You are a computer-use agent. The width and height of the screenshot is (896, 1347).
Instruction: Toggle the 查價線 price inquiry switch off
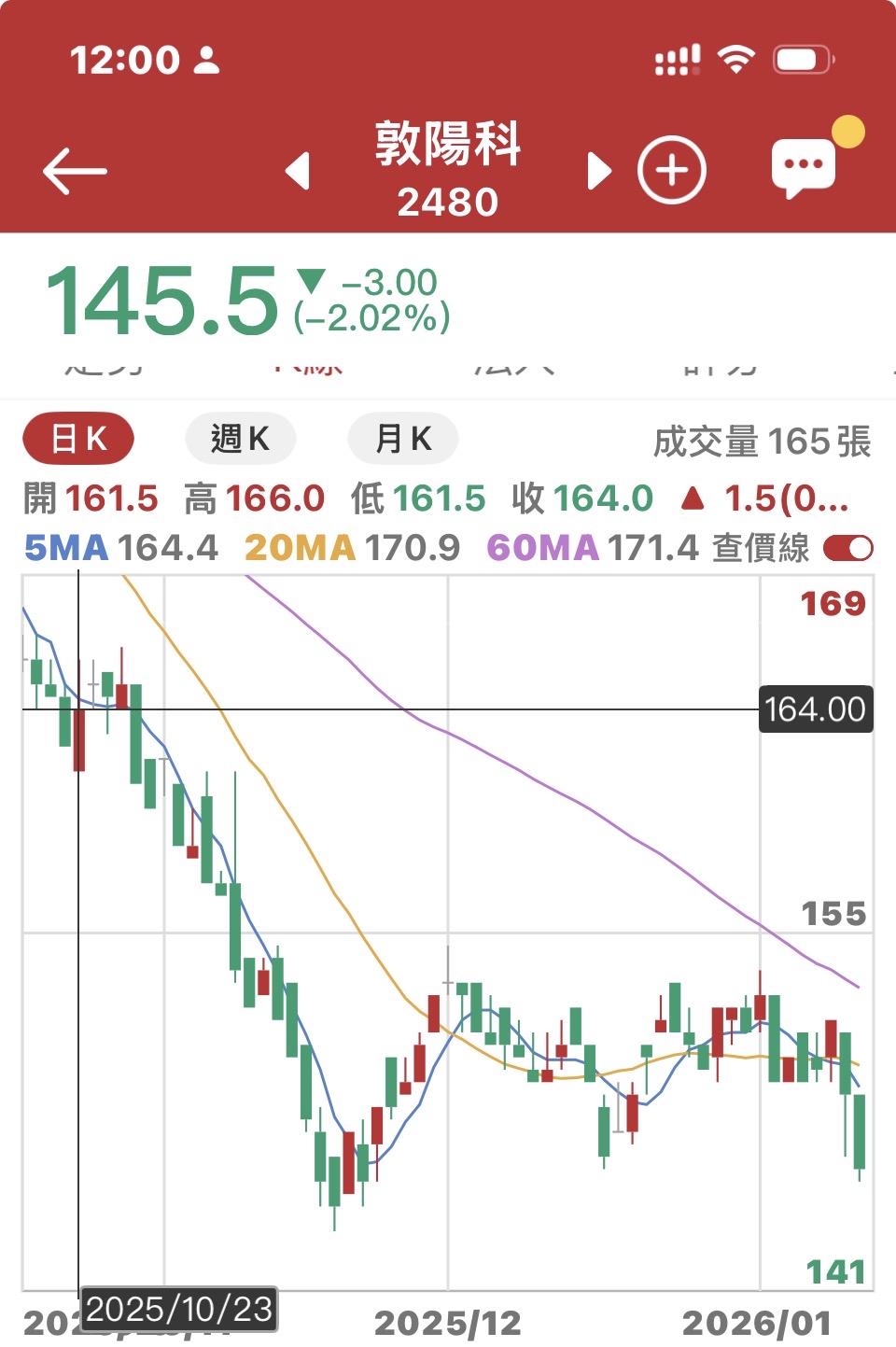click(847, 548)
